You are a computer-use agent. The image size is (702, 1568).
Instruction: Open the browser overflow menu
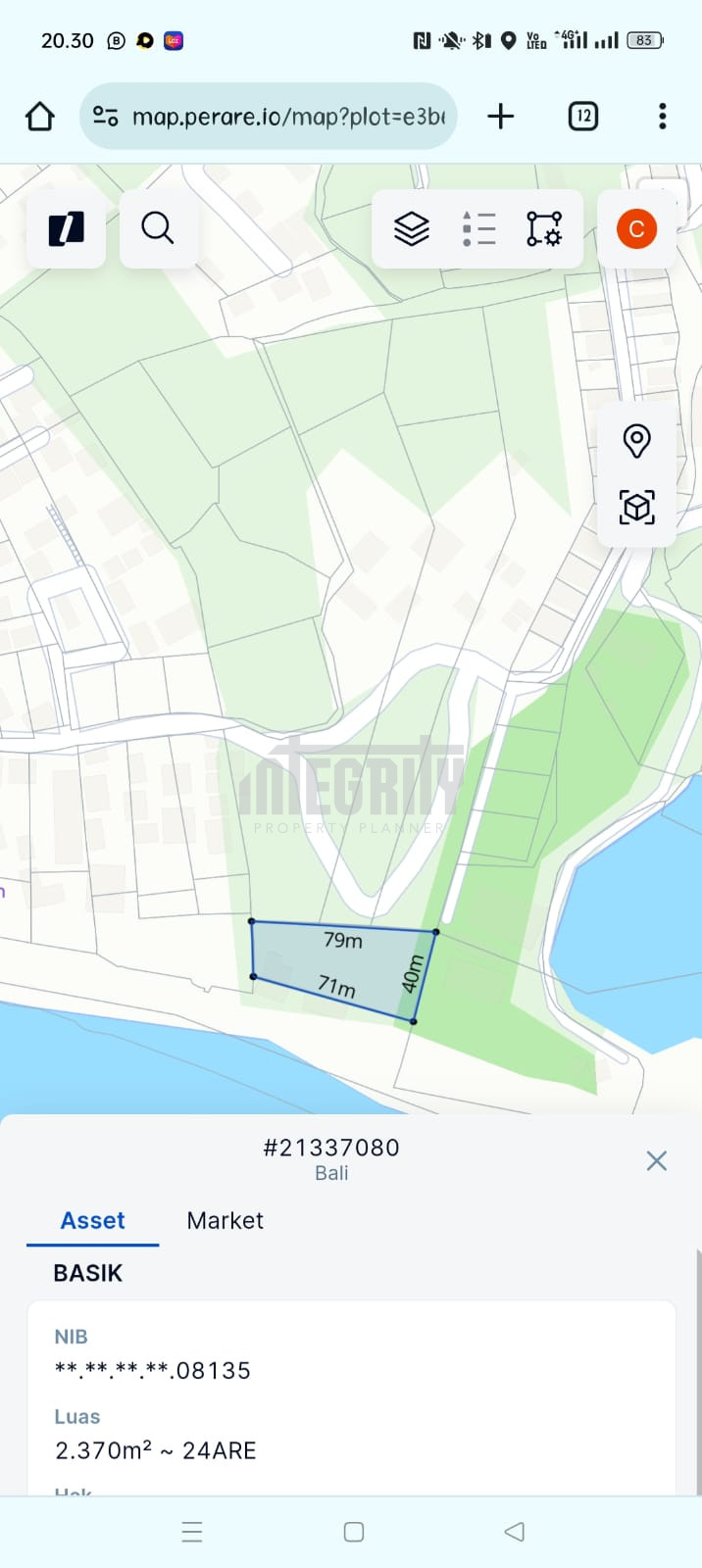(x=663, y=117)
